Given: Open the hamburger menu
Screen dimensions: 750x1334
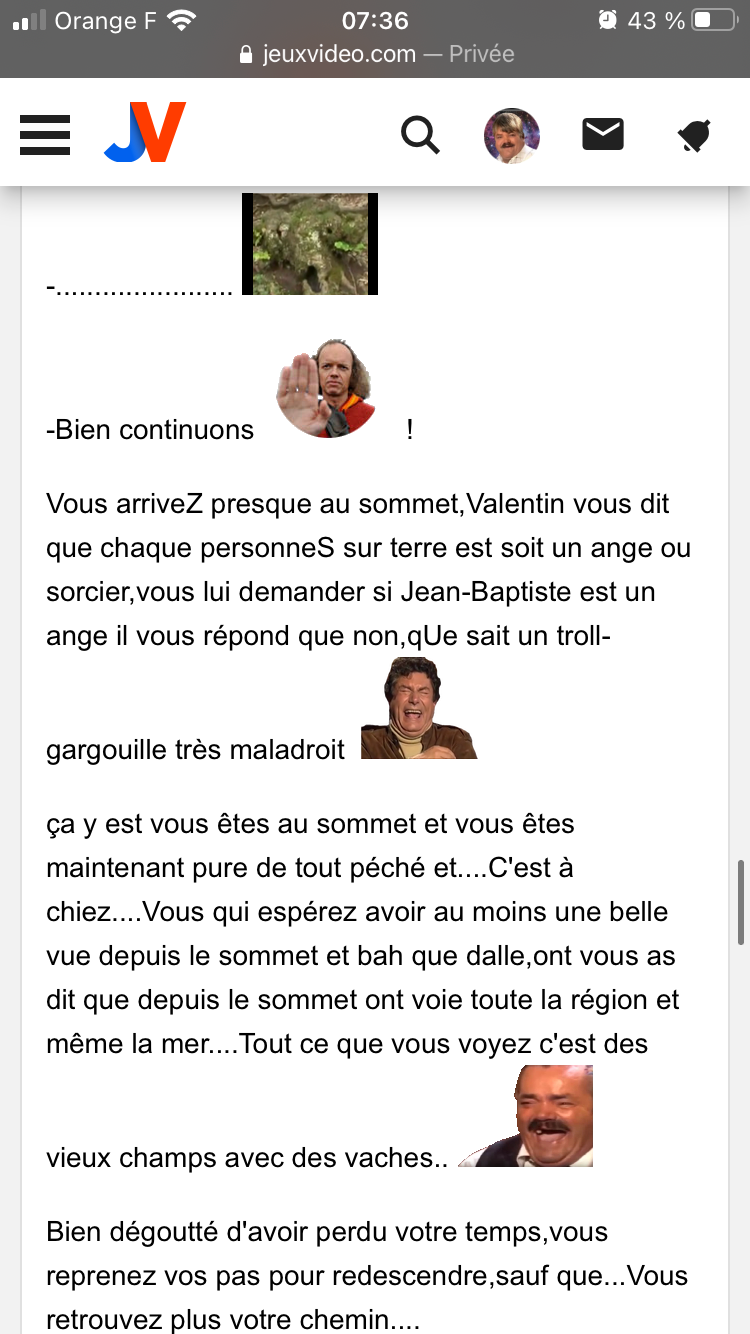Looking at the screenshot, I should [x=45, y=134].
